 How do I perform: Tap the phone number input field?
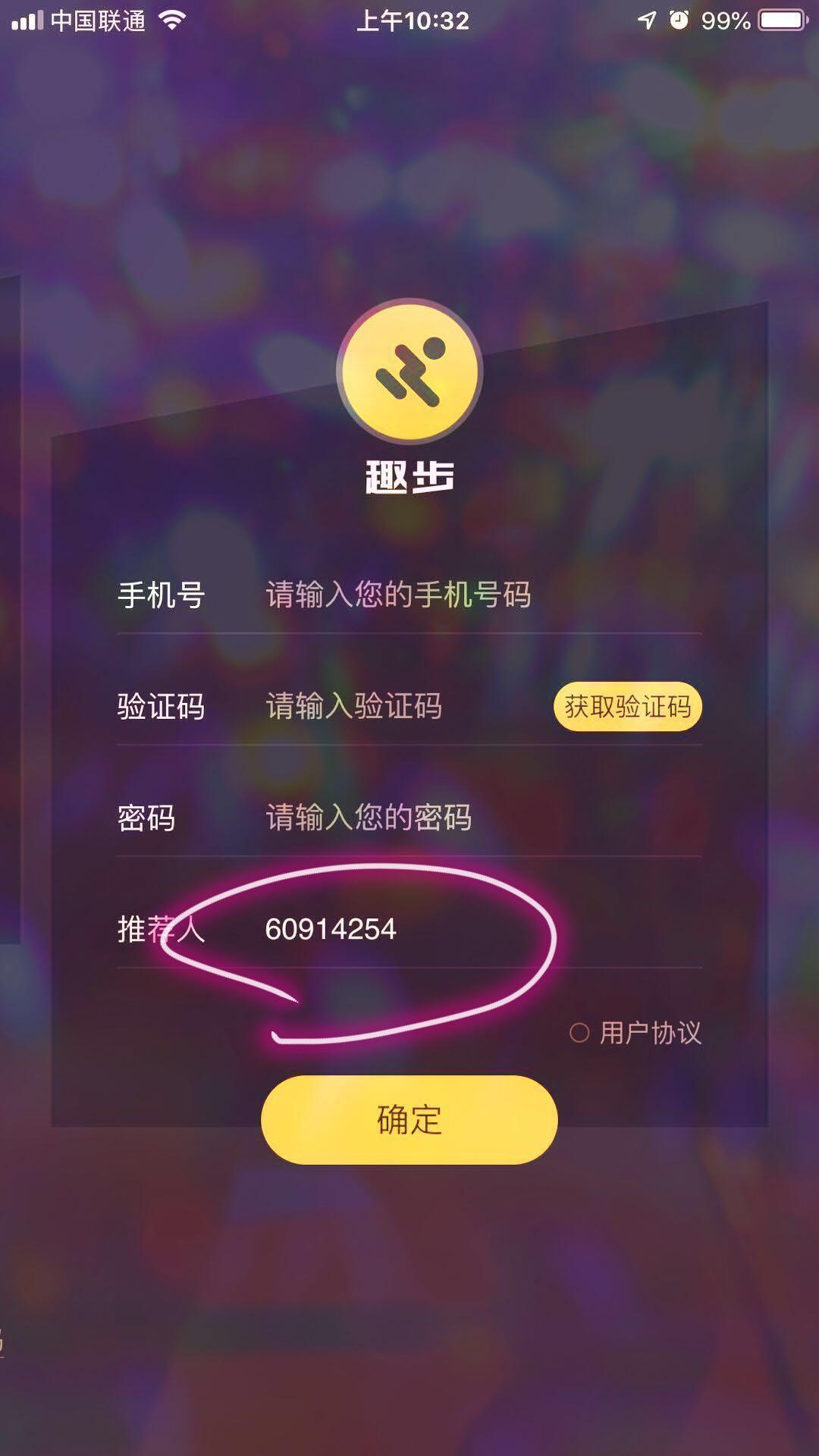click(x=455, y=595)
